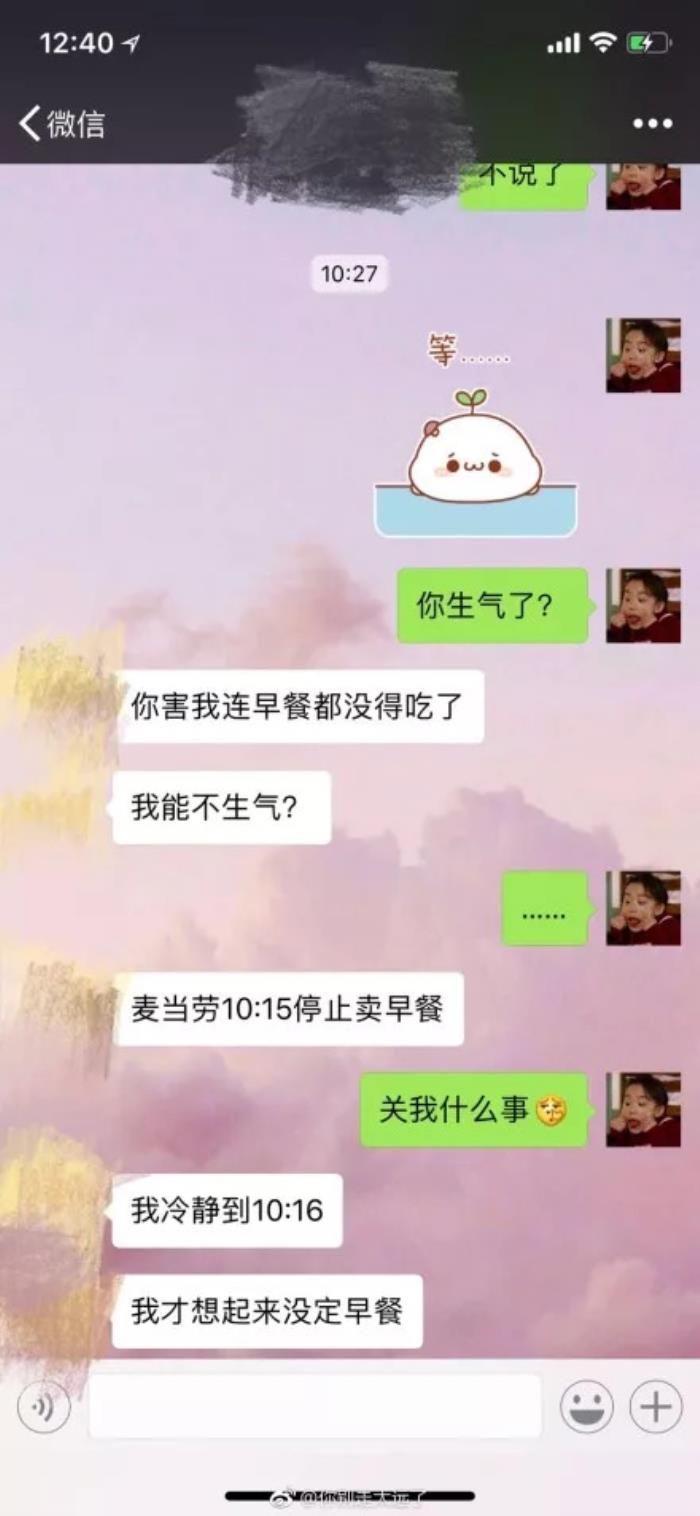Open sender avatar beside 你生气了?
700x1516 pixels.
pyautogui.click(x=643, y=606)
